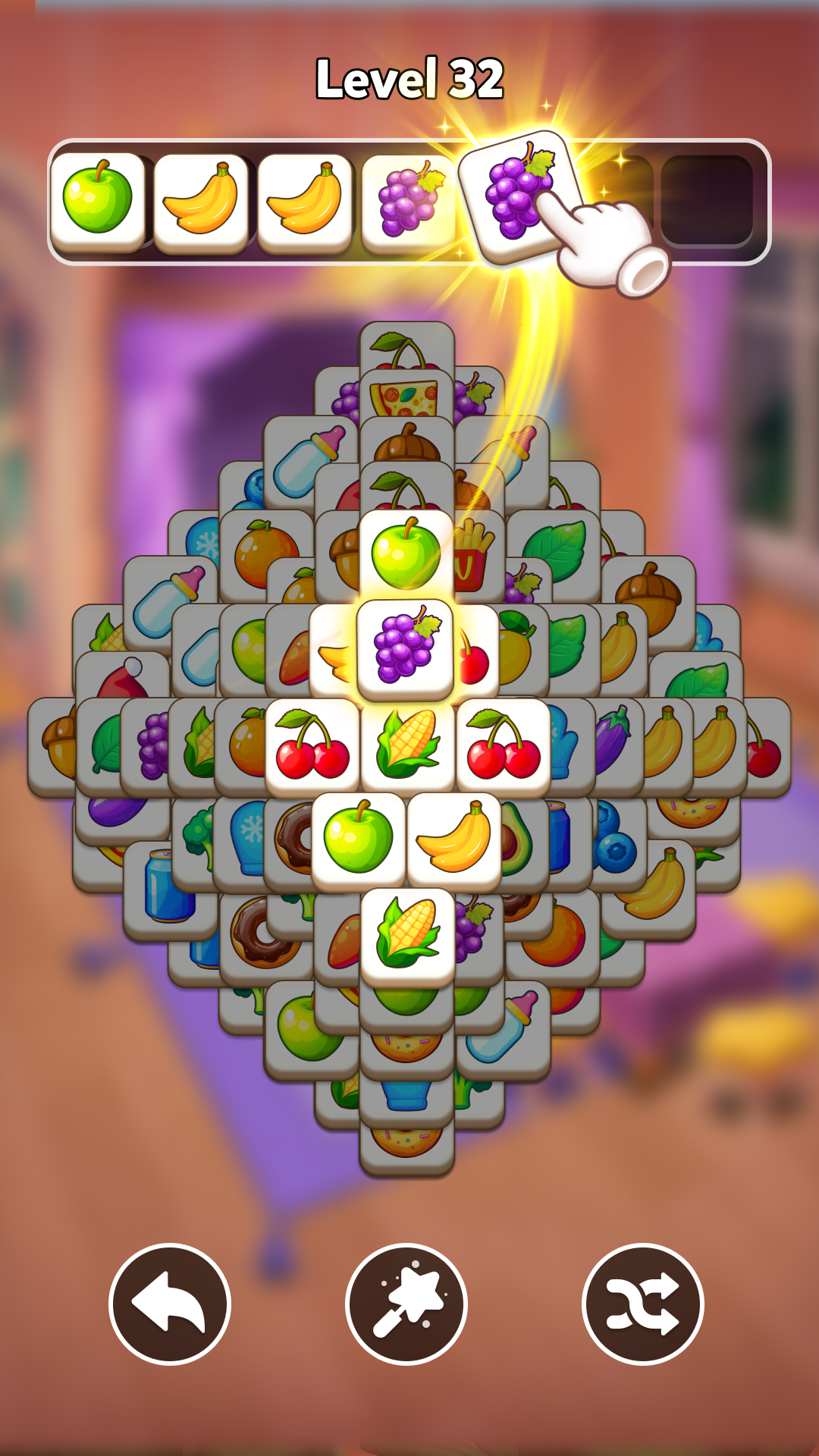This screenshot has height=1456, width=819.
Task: Tap corn tile between the two cherries
Action: click(407, 745)
